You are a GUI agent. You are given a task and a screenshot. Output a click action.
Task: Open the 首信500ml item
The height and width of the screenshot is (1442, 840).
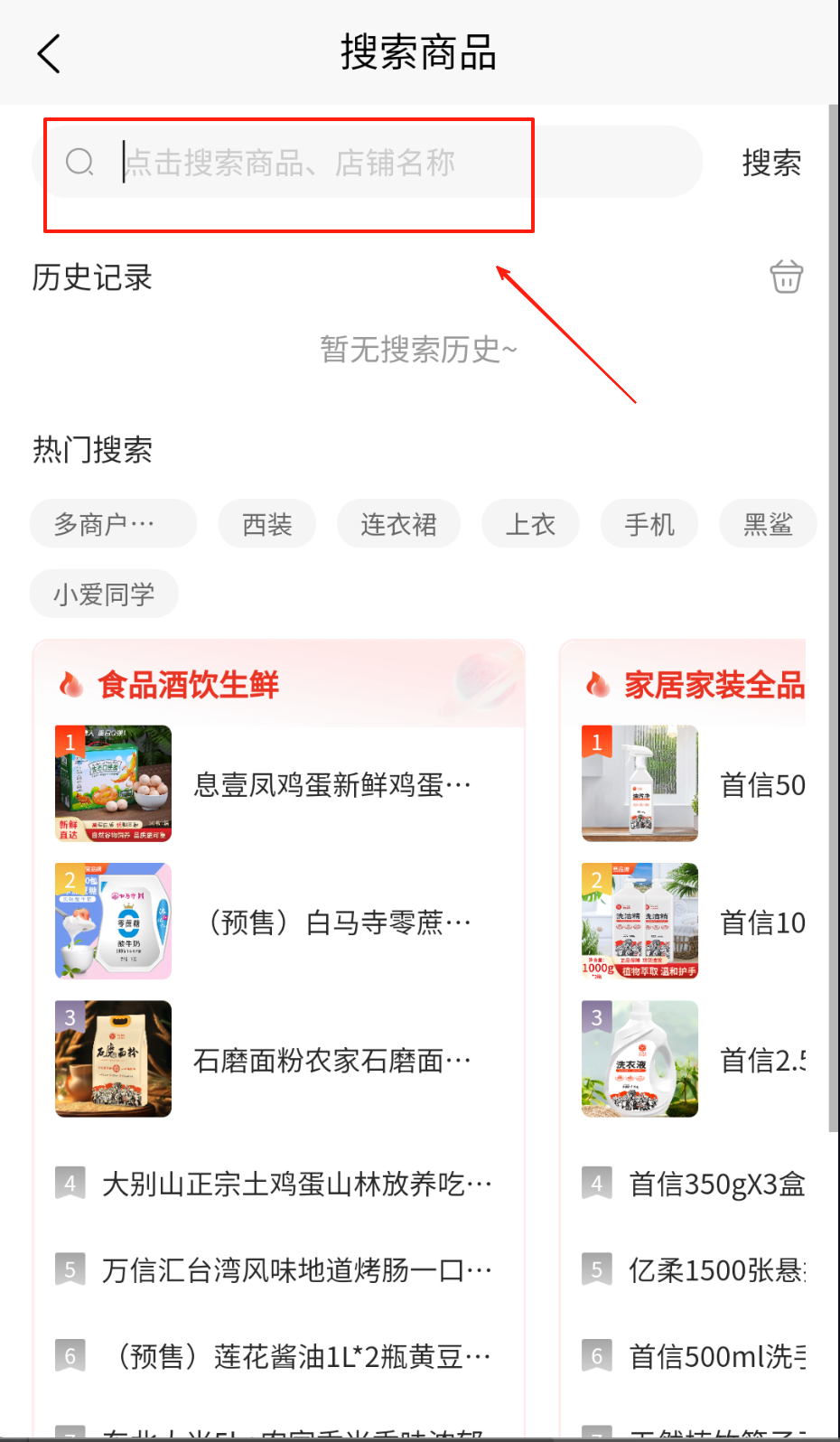tap(715, 1356)
